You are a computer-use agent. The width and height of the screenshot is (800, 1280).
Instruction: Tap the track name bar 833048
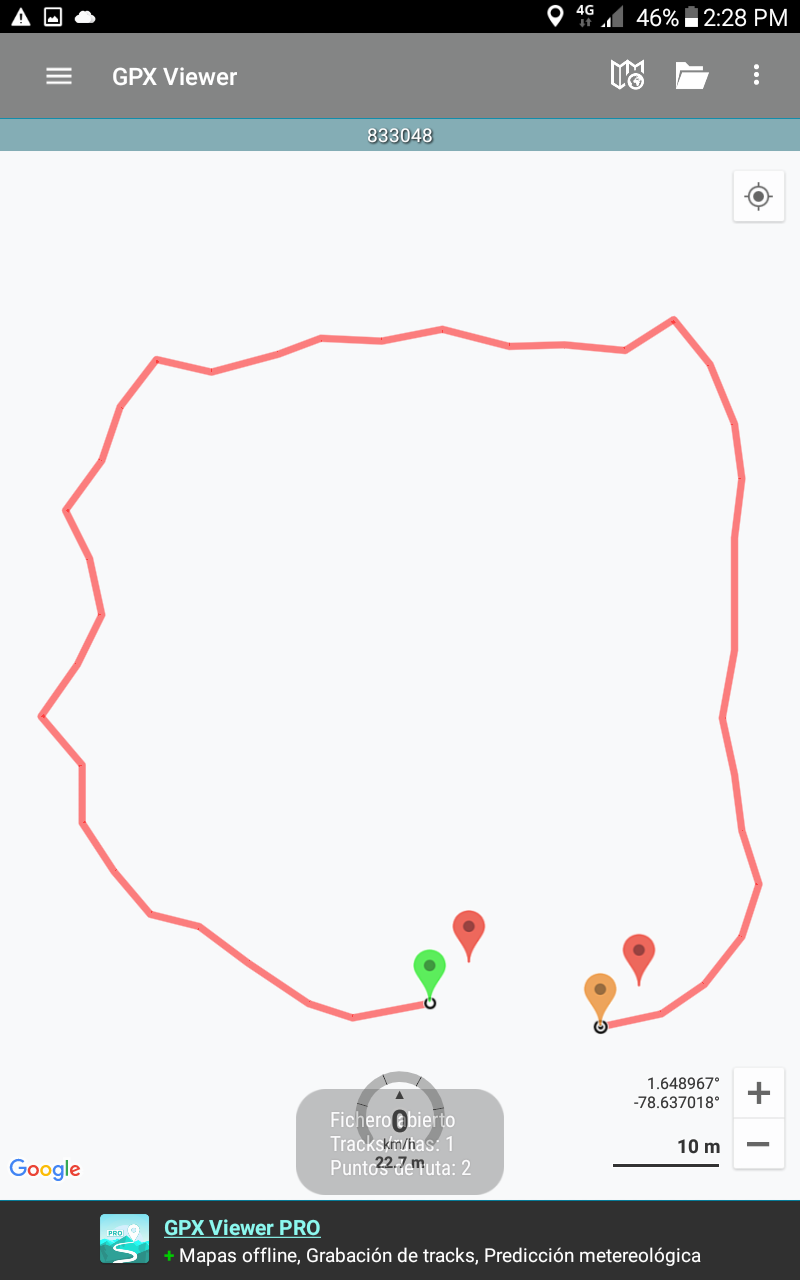(x=400, y=135)
